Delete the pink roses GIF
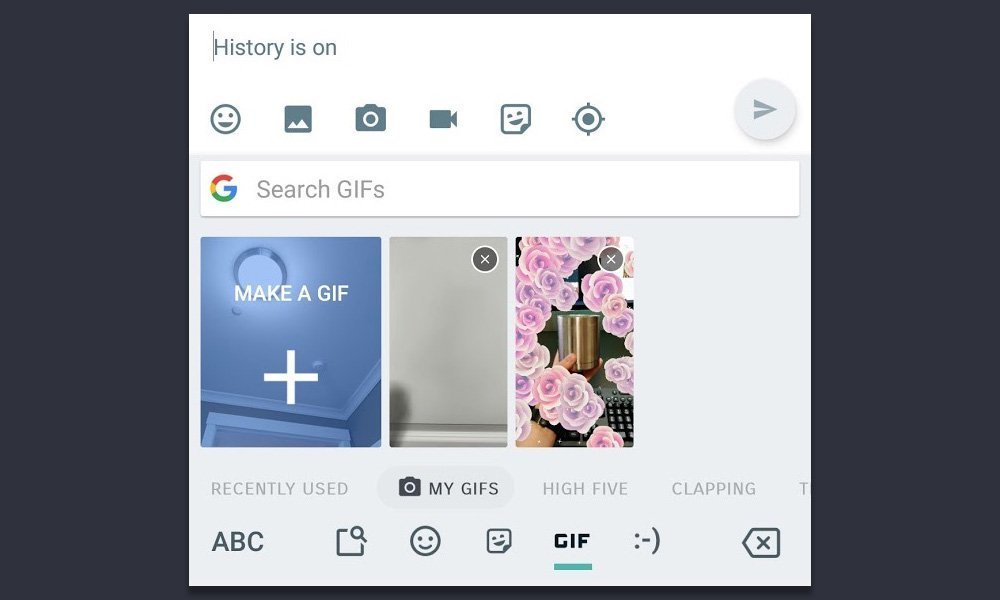1000x600 pixels. (610, 259)
